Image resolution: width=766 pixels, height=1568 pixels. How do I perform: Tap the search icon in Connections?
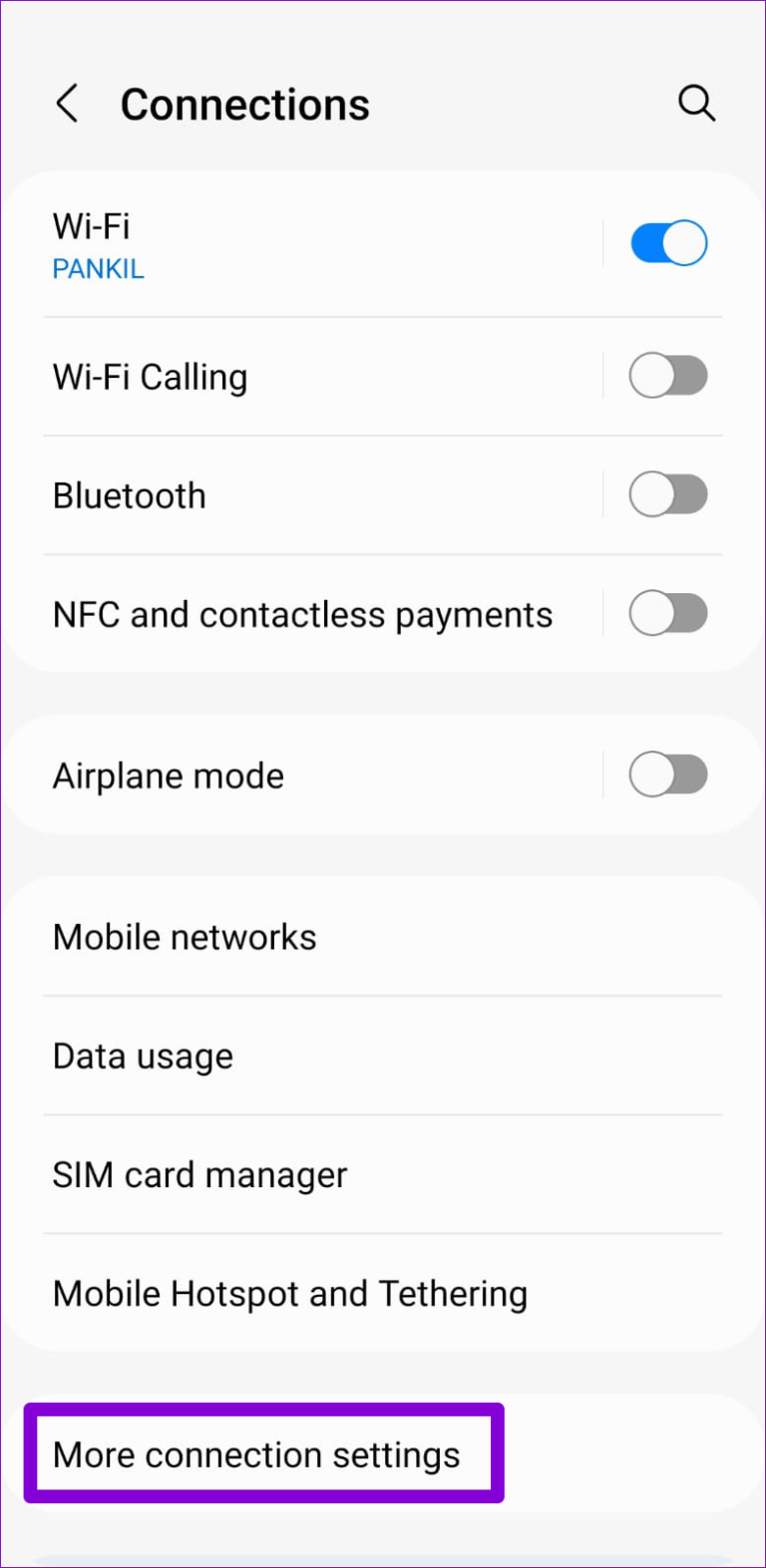pos(696,103)
